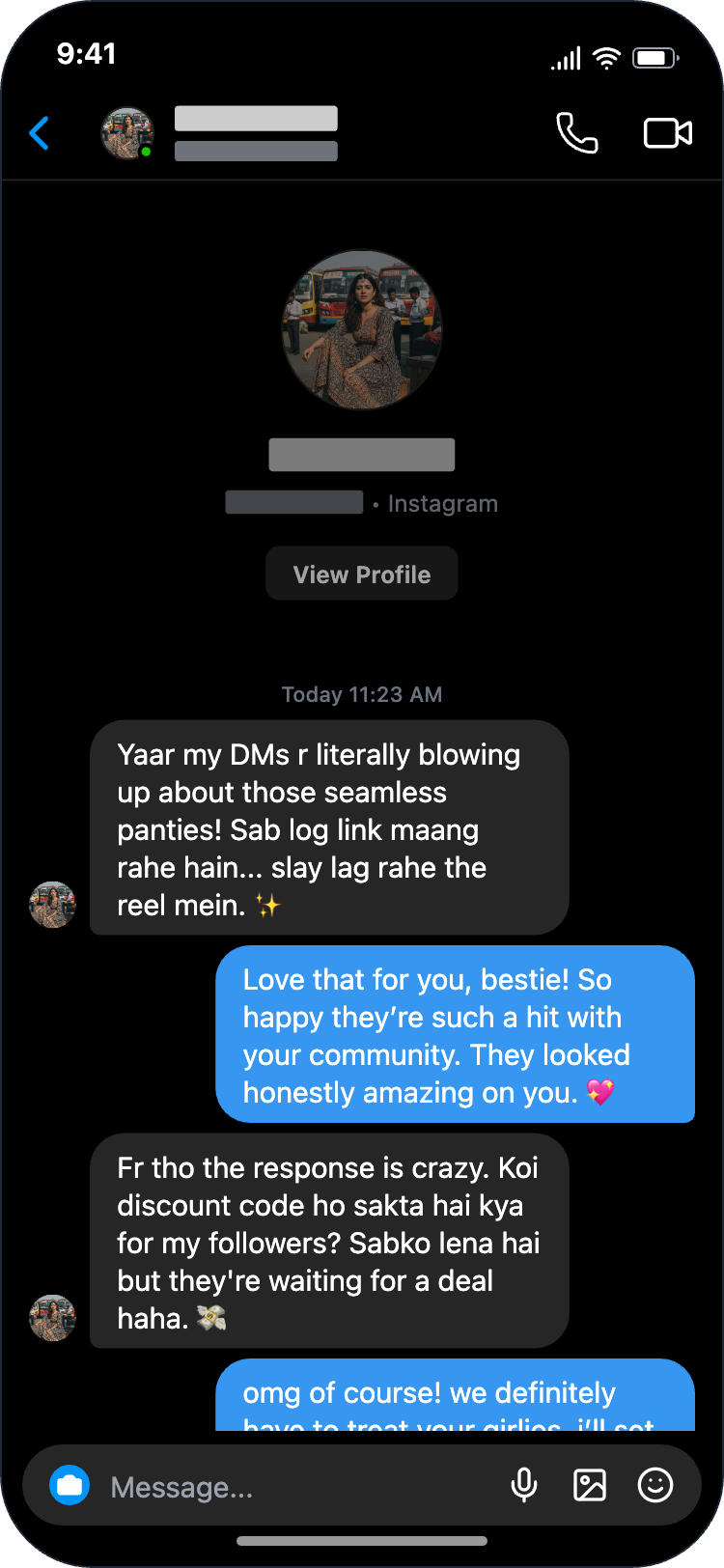
Task: Tap the green online status dot
Action: click(x=148, y=154)
